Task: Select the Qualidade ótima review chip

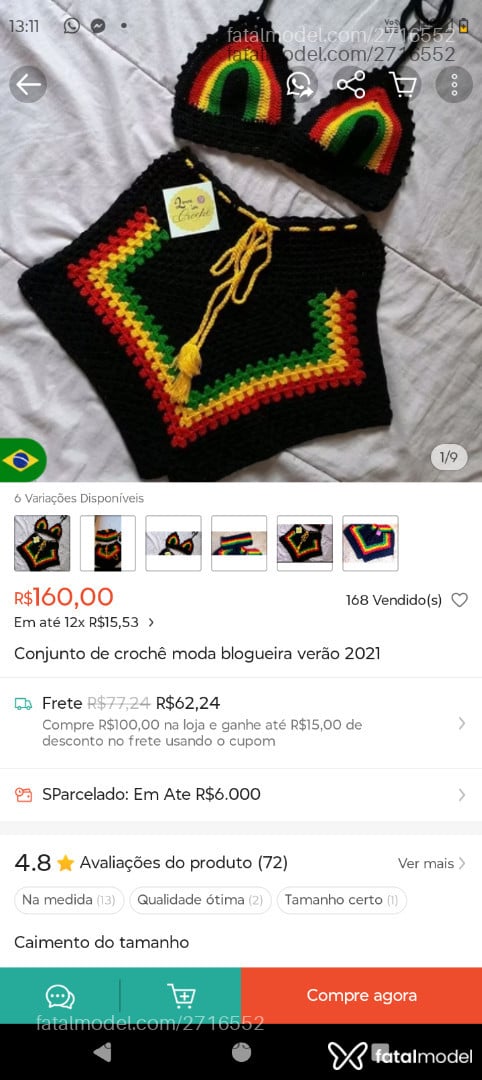Action: click(200, 900)
